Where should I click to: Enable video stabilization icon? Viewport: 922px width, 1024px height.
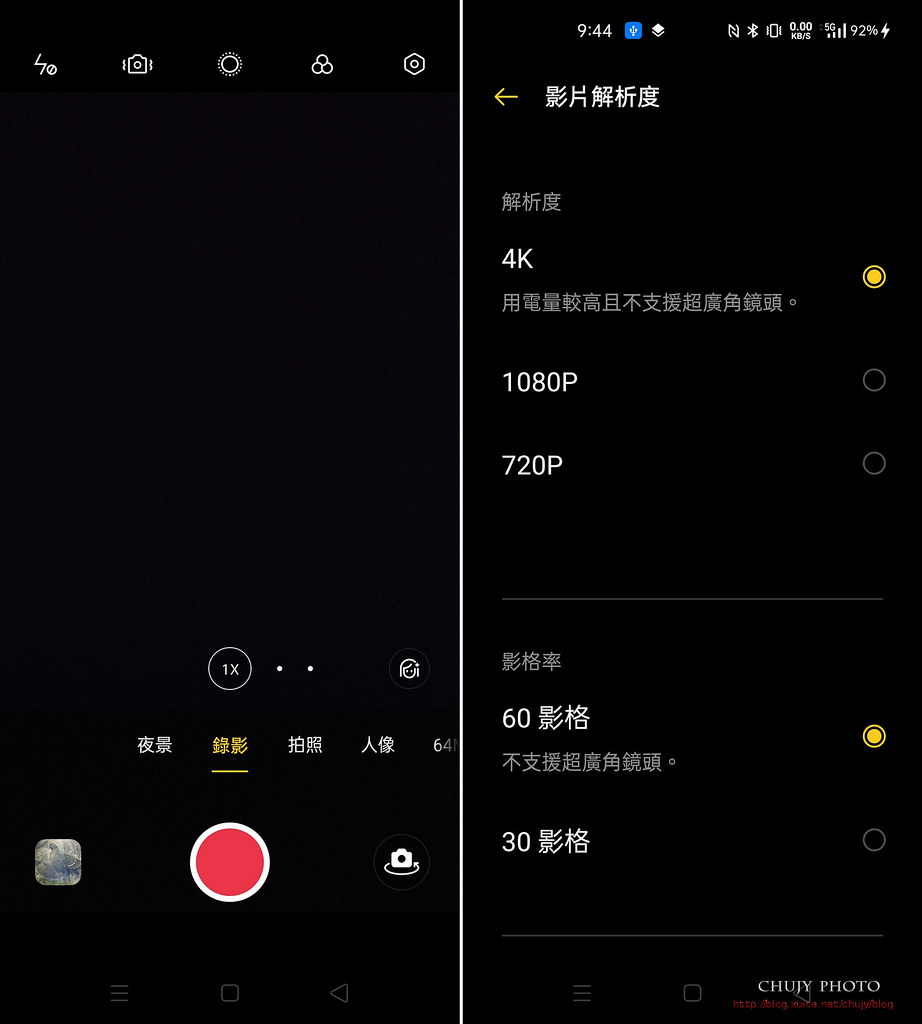(x=137, y=65)
